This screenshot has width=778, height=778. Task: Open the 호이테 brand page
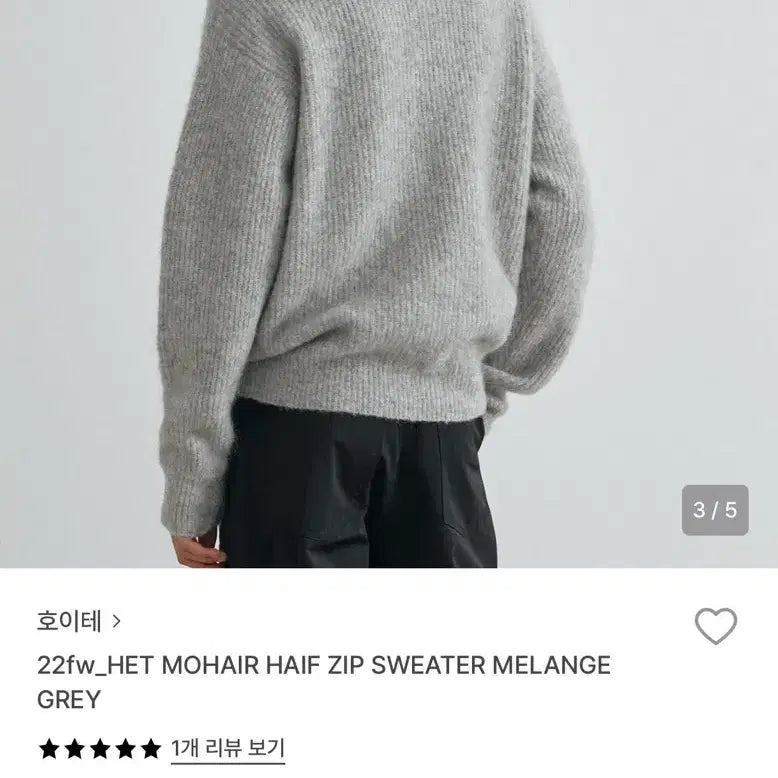pos(78,621)
